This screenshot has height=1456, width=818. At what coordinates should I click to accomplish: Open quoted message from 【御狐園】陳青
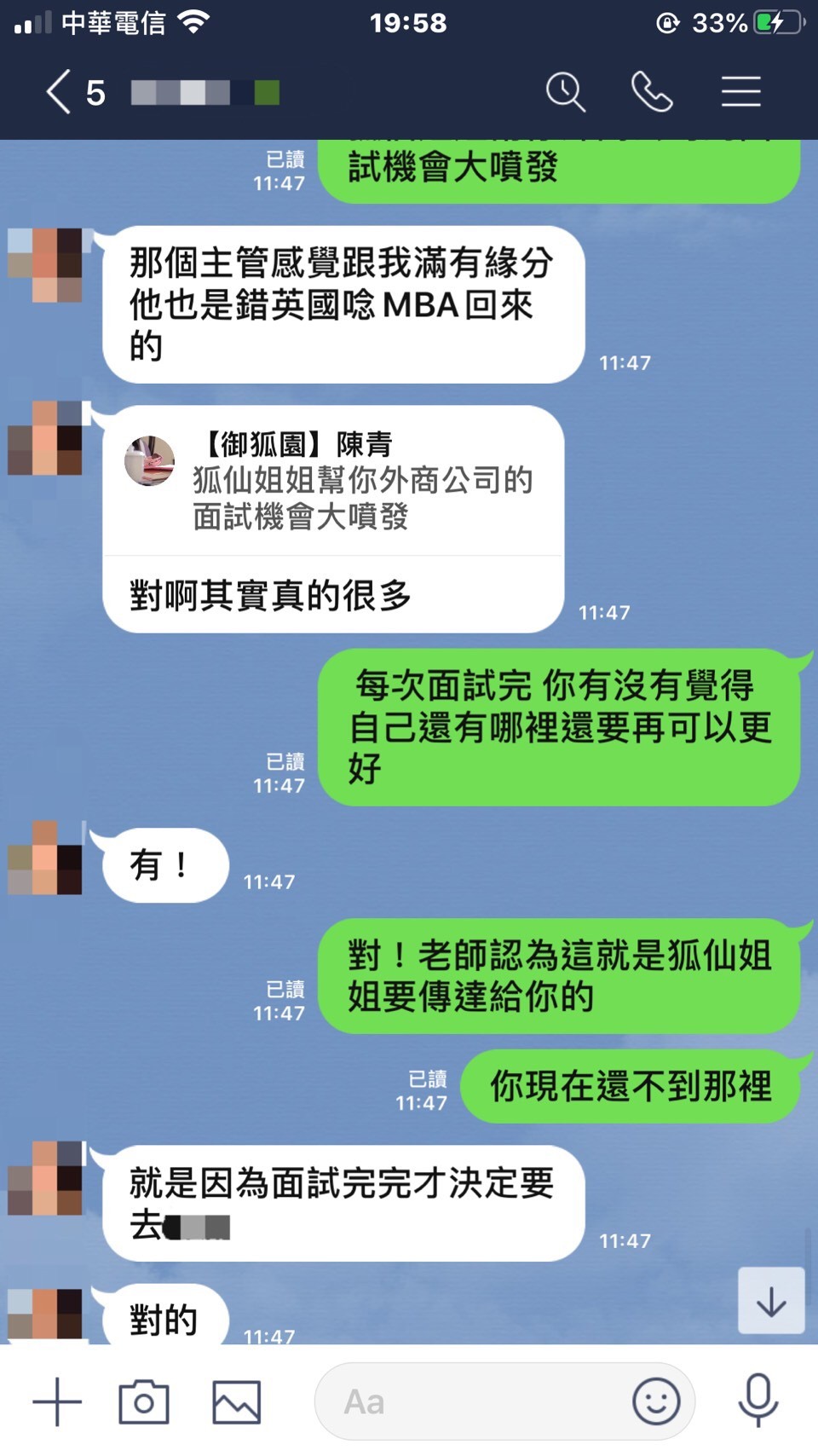point(332,482)
